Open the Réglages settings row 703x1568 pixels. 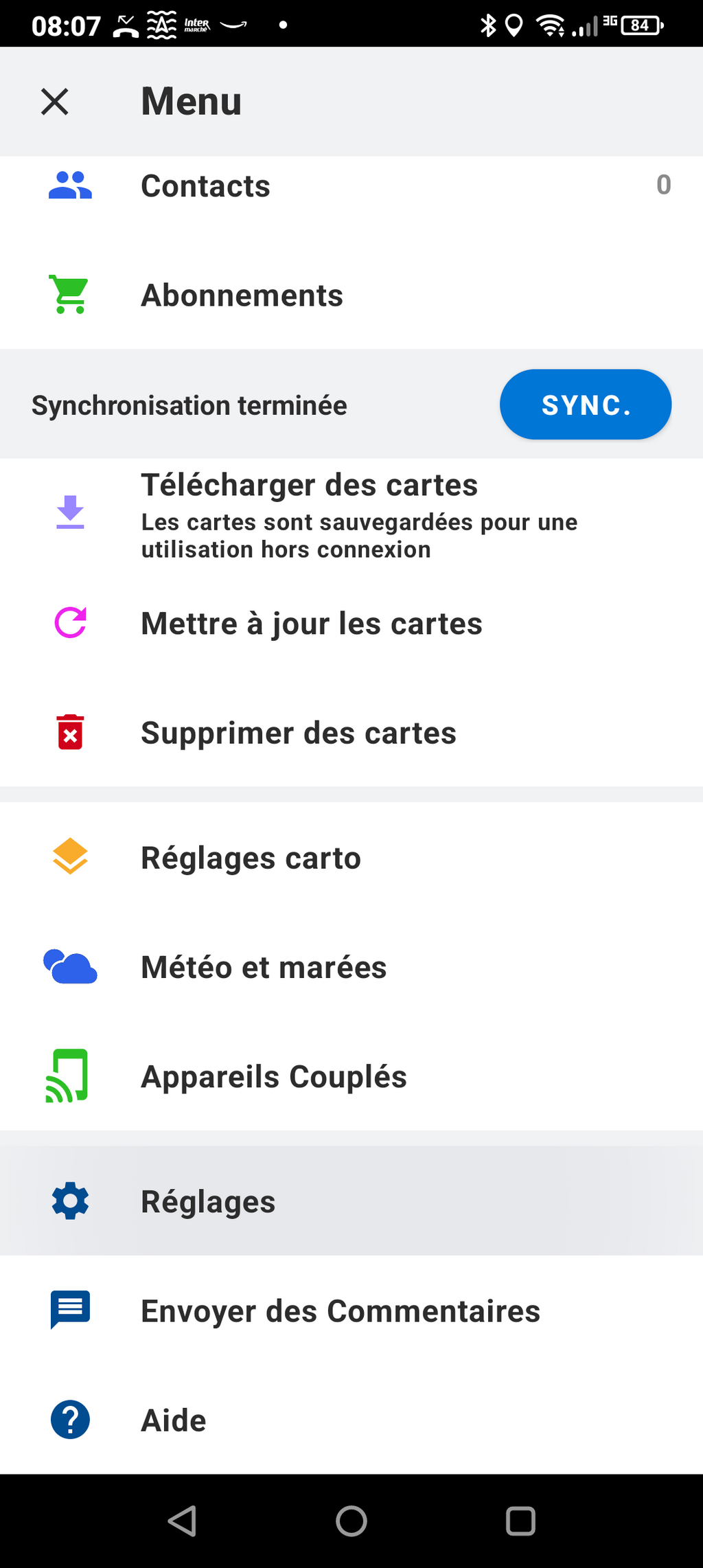coord(351,1201)
